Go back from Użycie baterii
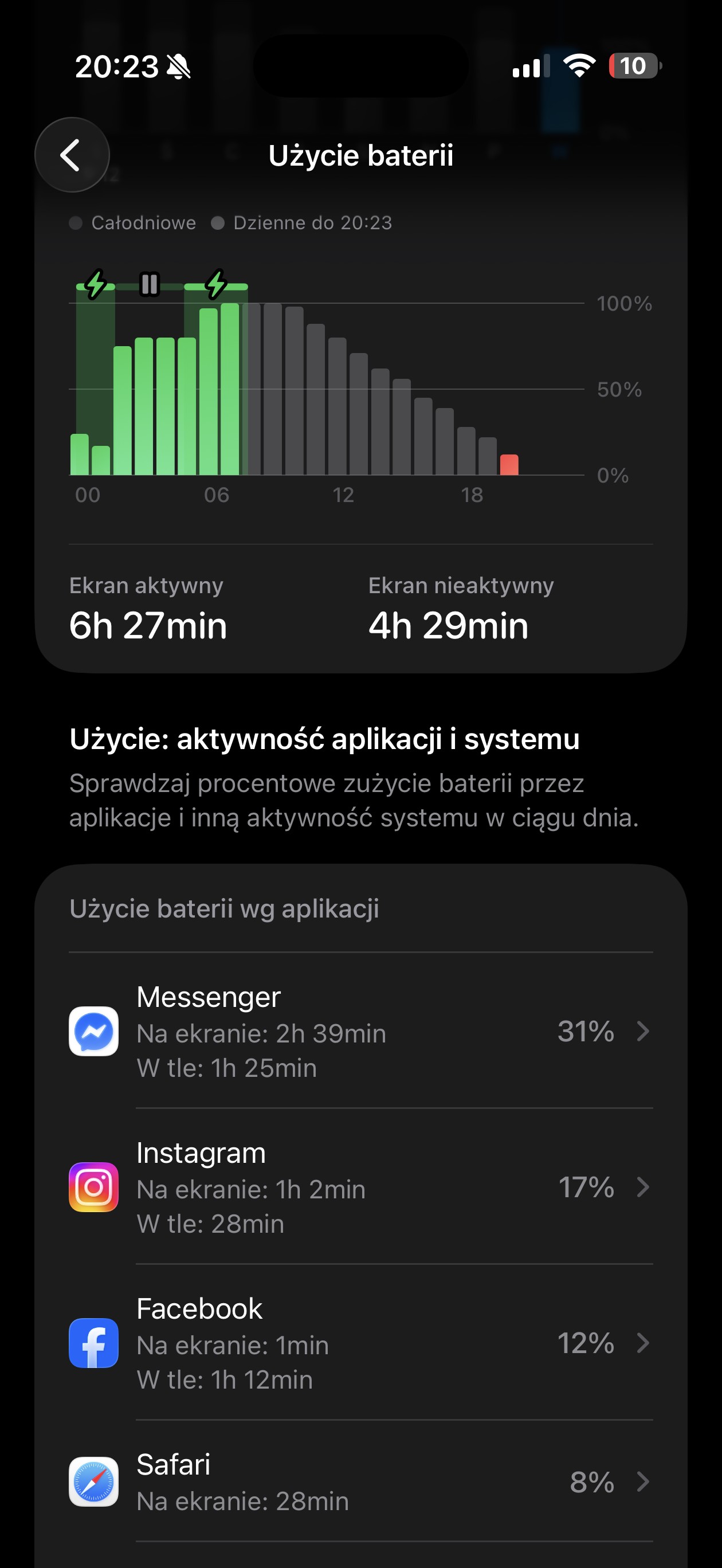This screenshot has height=1568, width=722. (72, 155)
